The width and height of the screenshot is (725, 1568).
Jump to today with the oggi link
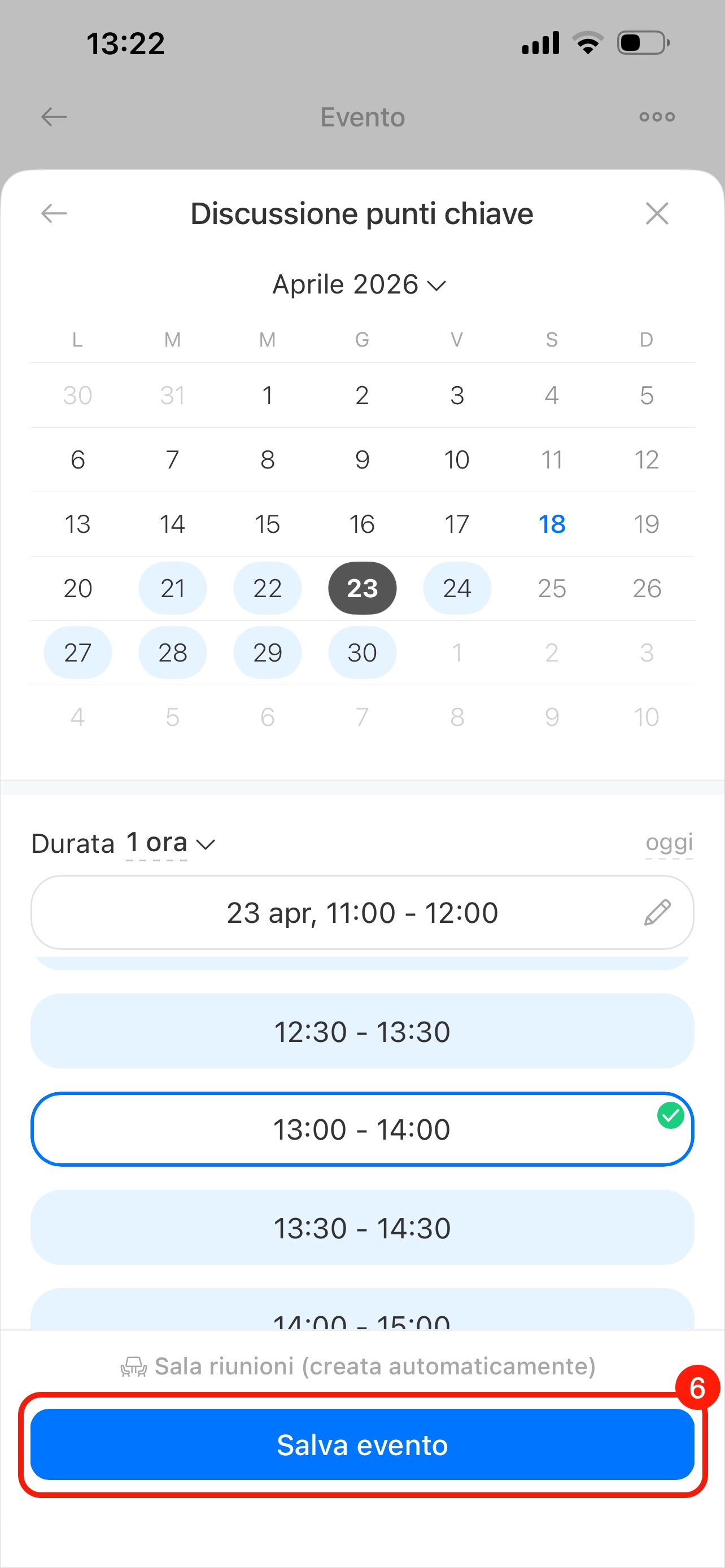pyautogui.click(x=669, y=843)
